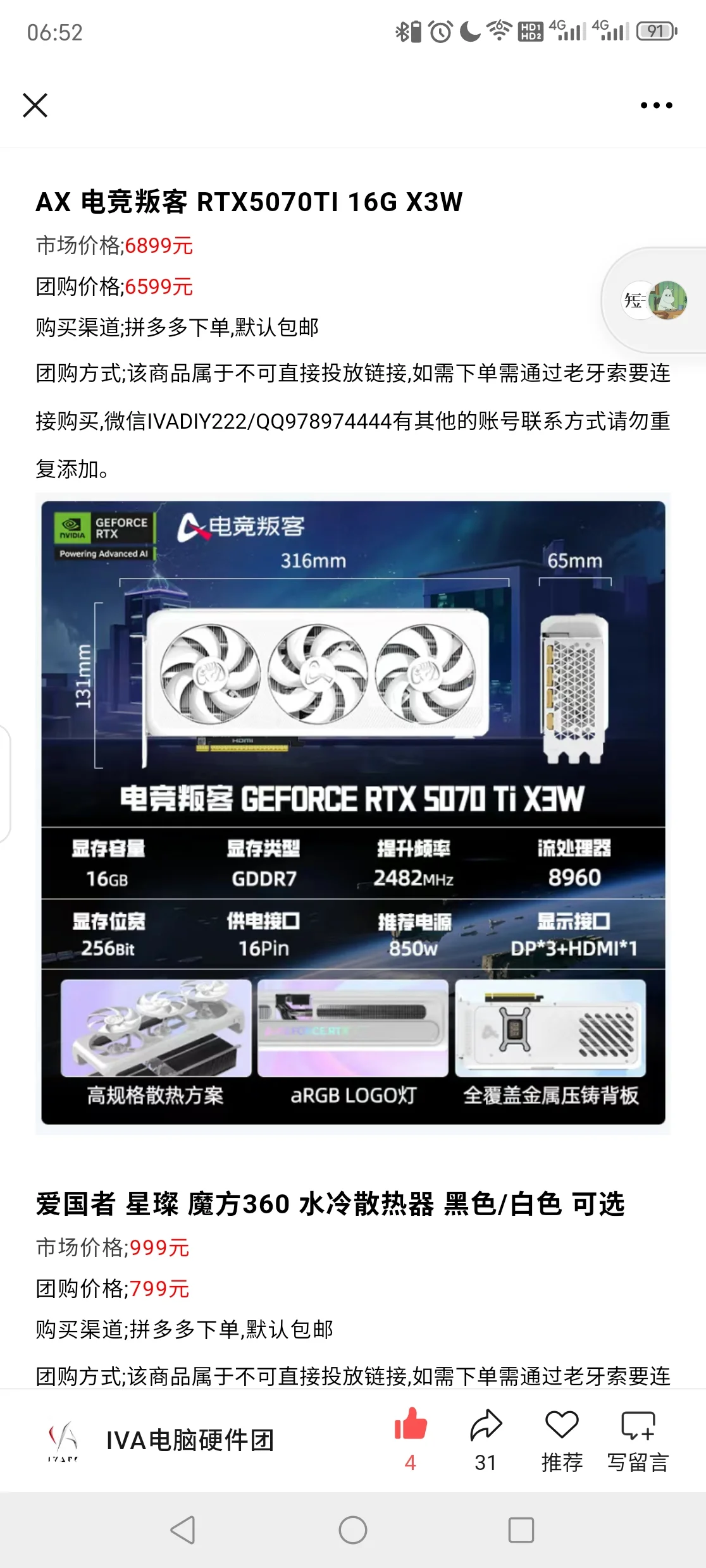The image size is (706, 1568).
Task: Share this article
Action: (x=486, y=1439)
